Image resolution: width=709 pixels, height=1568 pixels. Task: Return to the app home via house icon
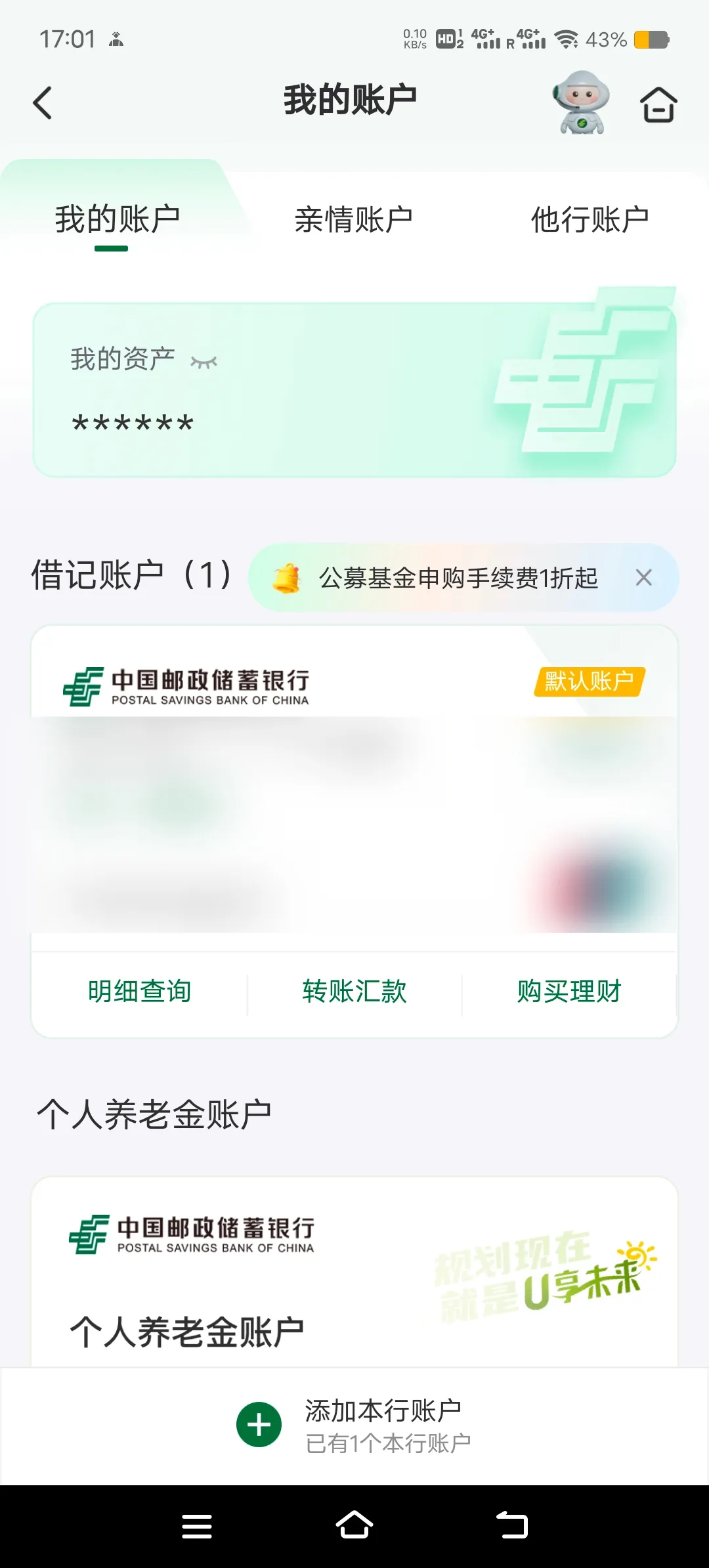tap(658, 104)
